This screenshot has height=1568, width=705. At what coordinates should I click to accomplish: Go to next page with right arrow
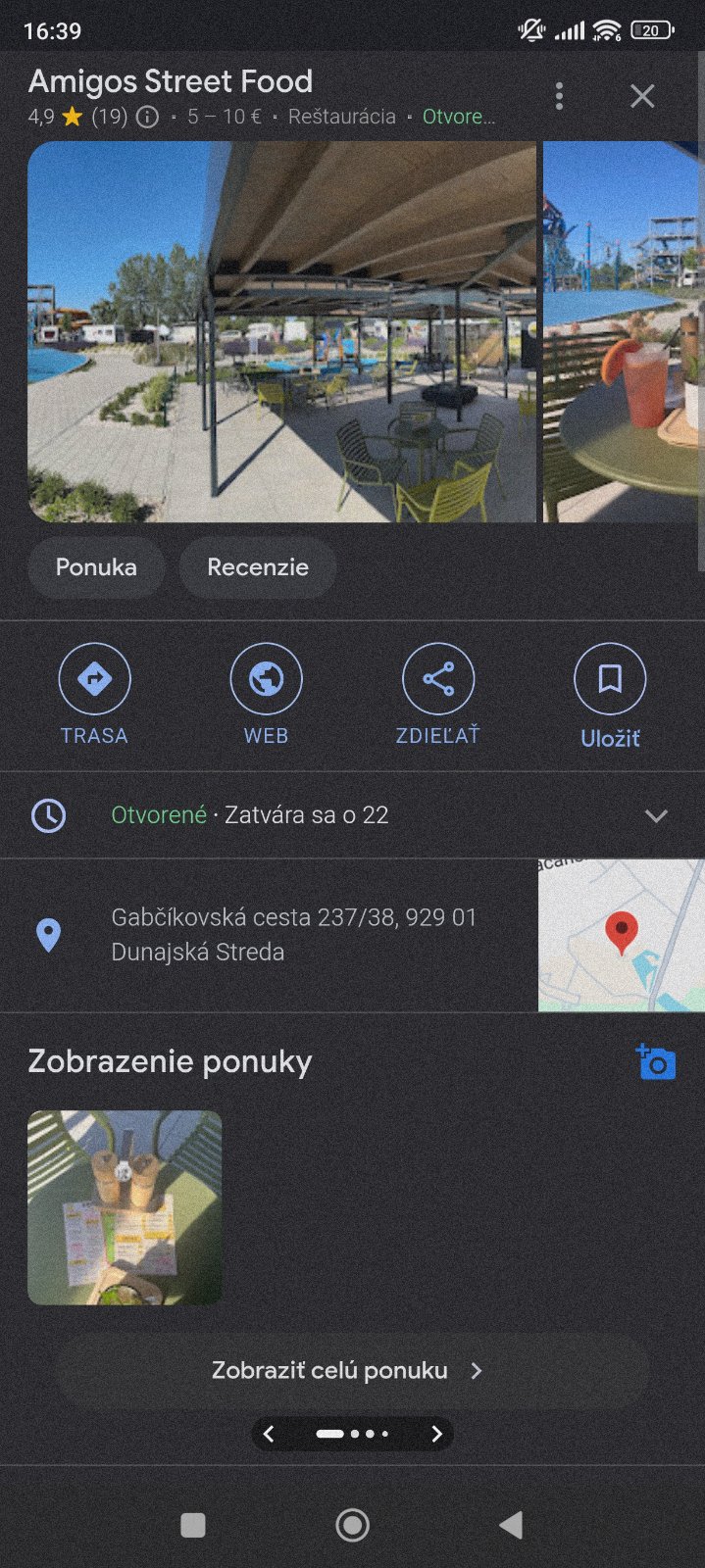pyautogui.click(x=436, y=1435)
